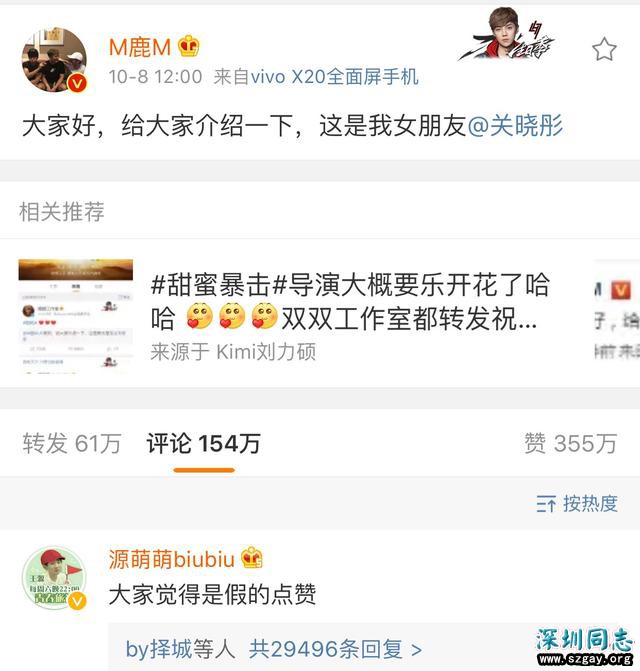Open 源萌萌biubiu's avatar
The width and height of the screenshot is (640, 671).
point(55,579)
